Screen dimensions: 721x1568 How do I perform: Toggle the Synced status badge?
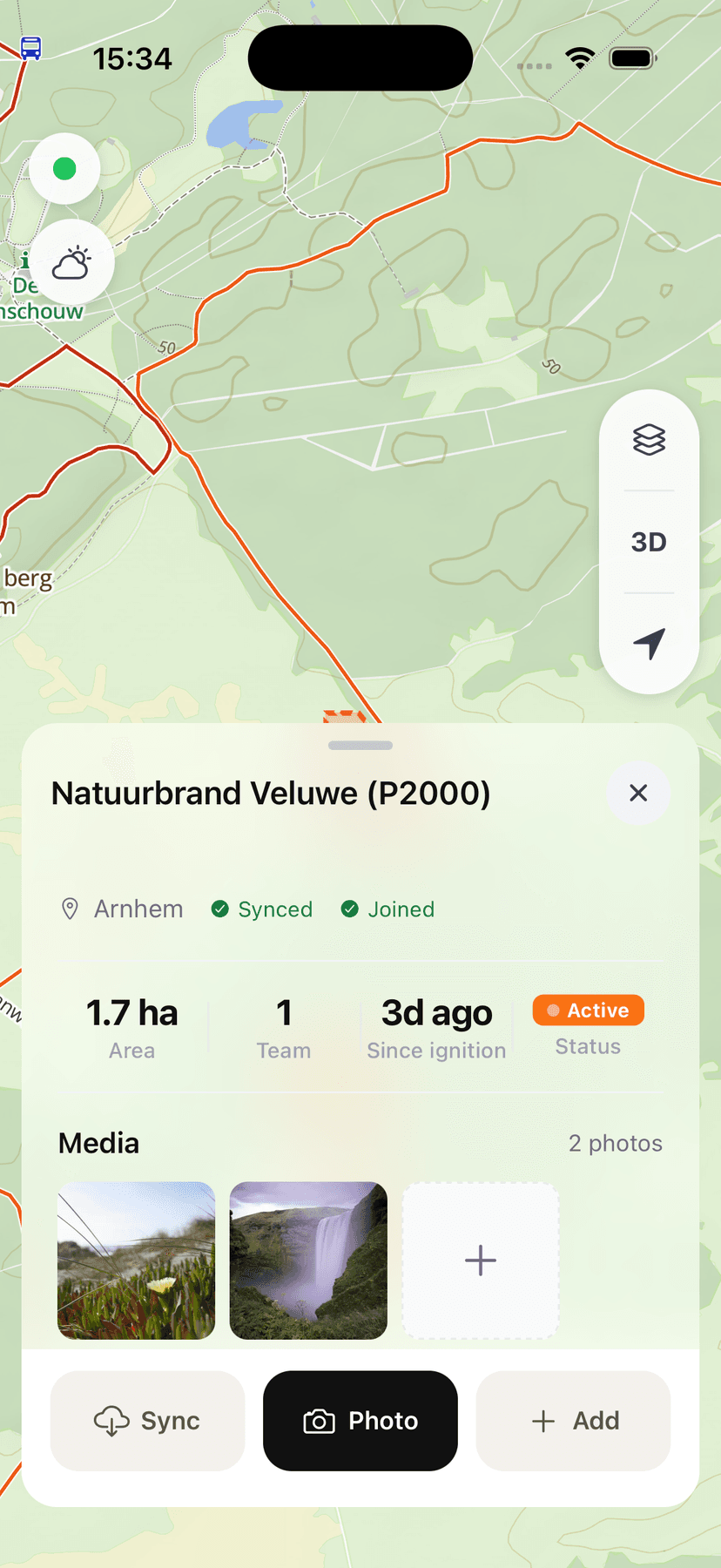tap(261, 909)
